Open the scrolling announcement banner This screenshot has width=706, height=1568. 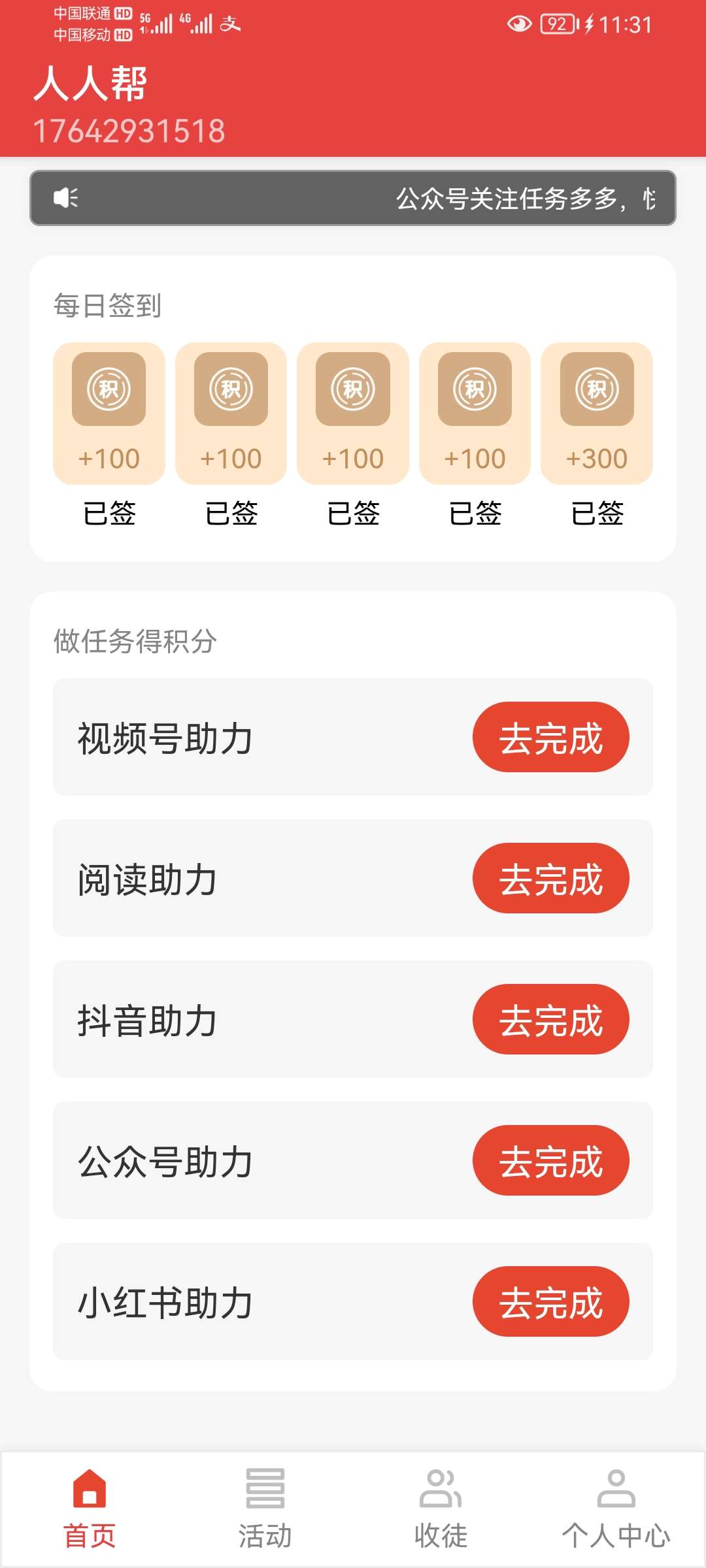[x=353, y=198]
